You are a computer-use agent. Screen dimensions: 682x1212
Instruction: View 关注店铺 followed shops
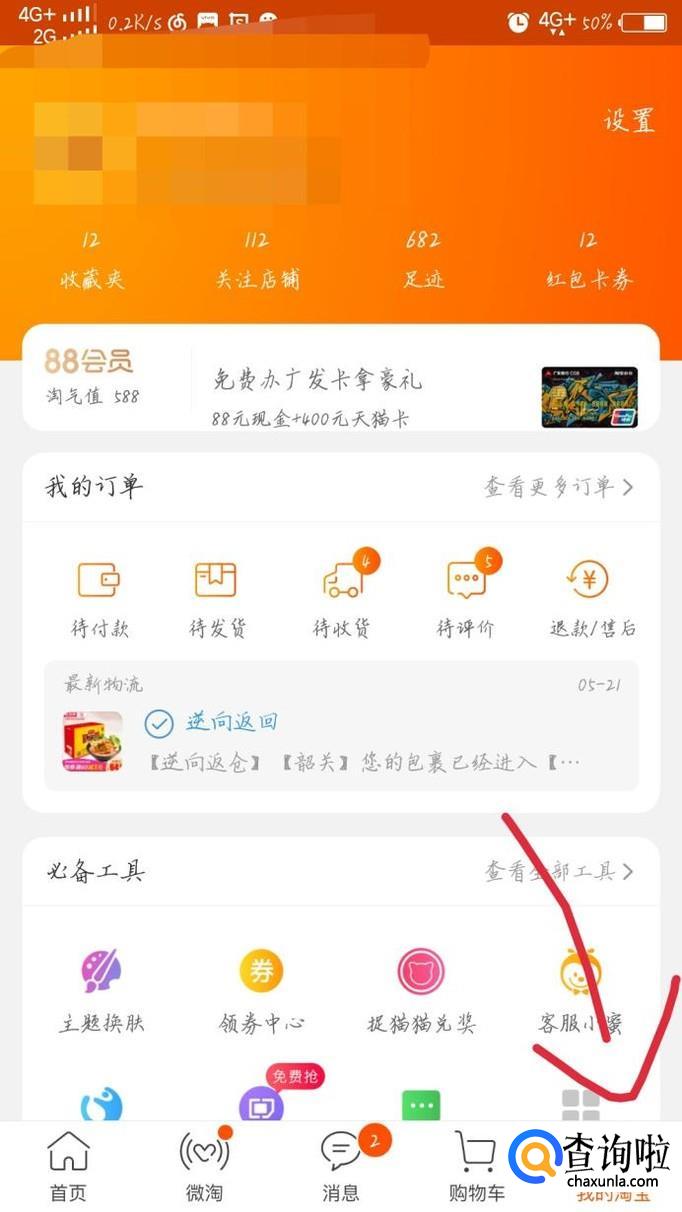tap(257, 260)
